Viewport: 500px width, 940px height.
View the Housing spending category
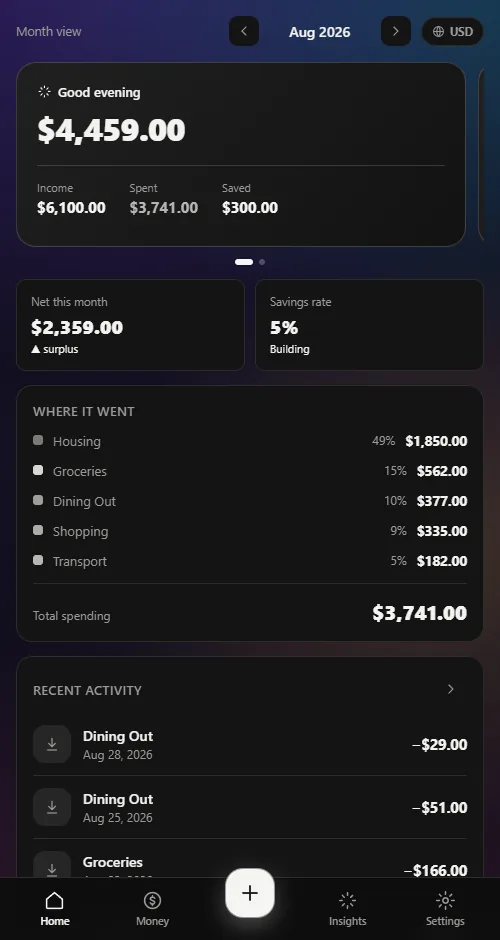[x=250, y=441]
